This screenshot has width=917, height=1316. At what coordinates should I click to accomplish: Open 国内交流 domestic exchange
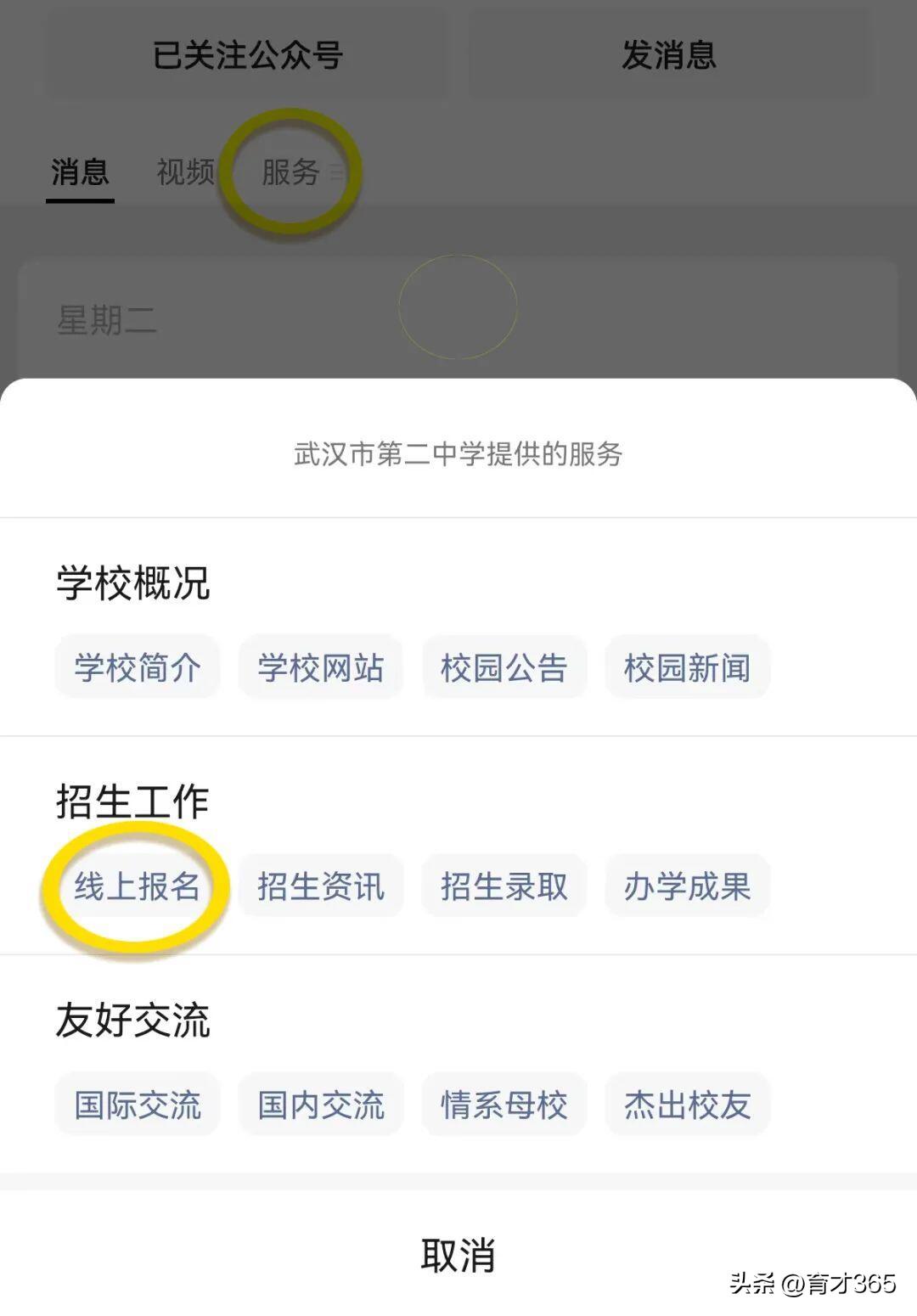coord(321,1105)
